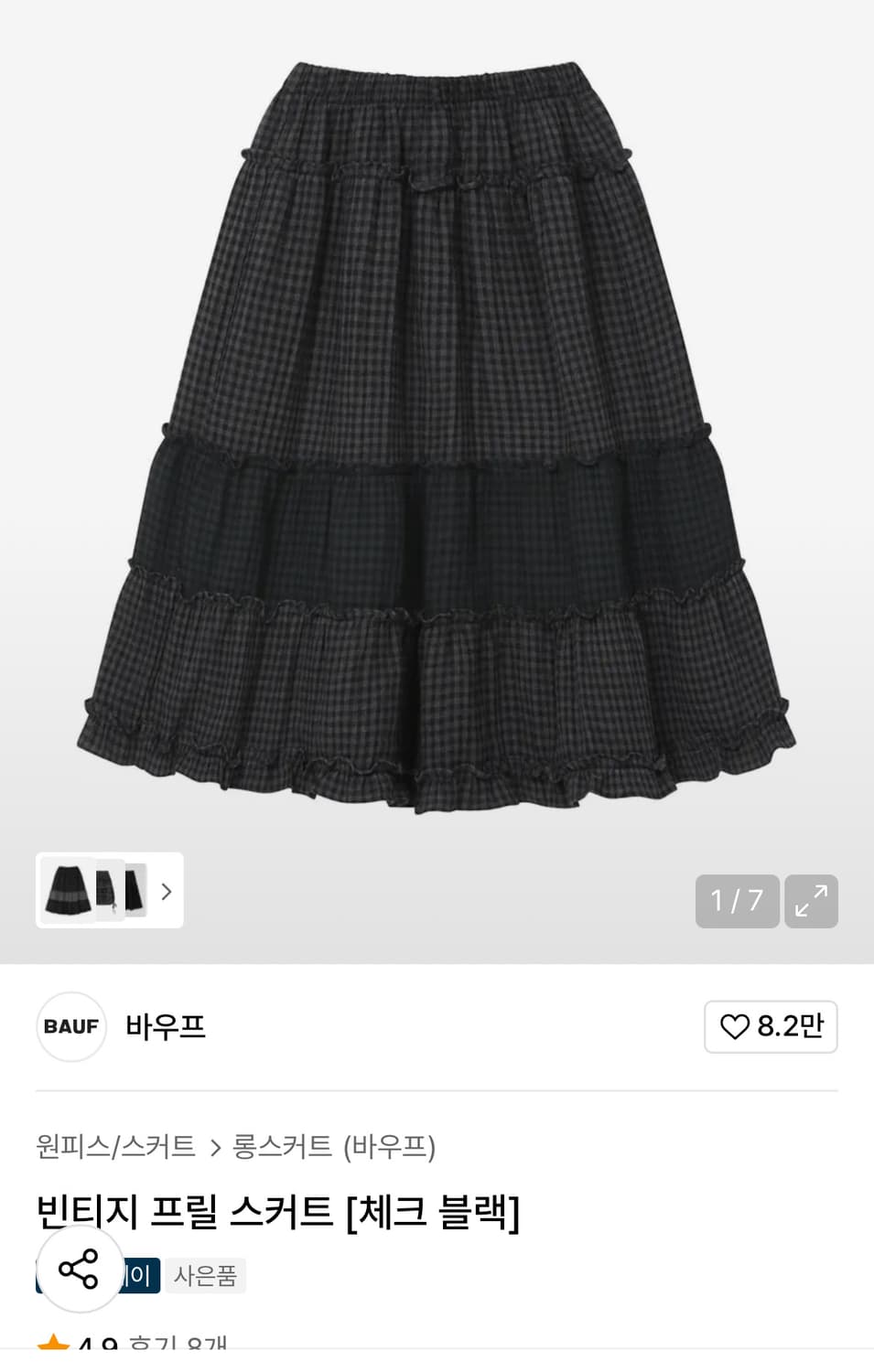Expand more thumbnails with the right chevron
The width and height of the screenshot is (874, 1372).
[x=166, y=892]
